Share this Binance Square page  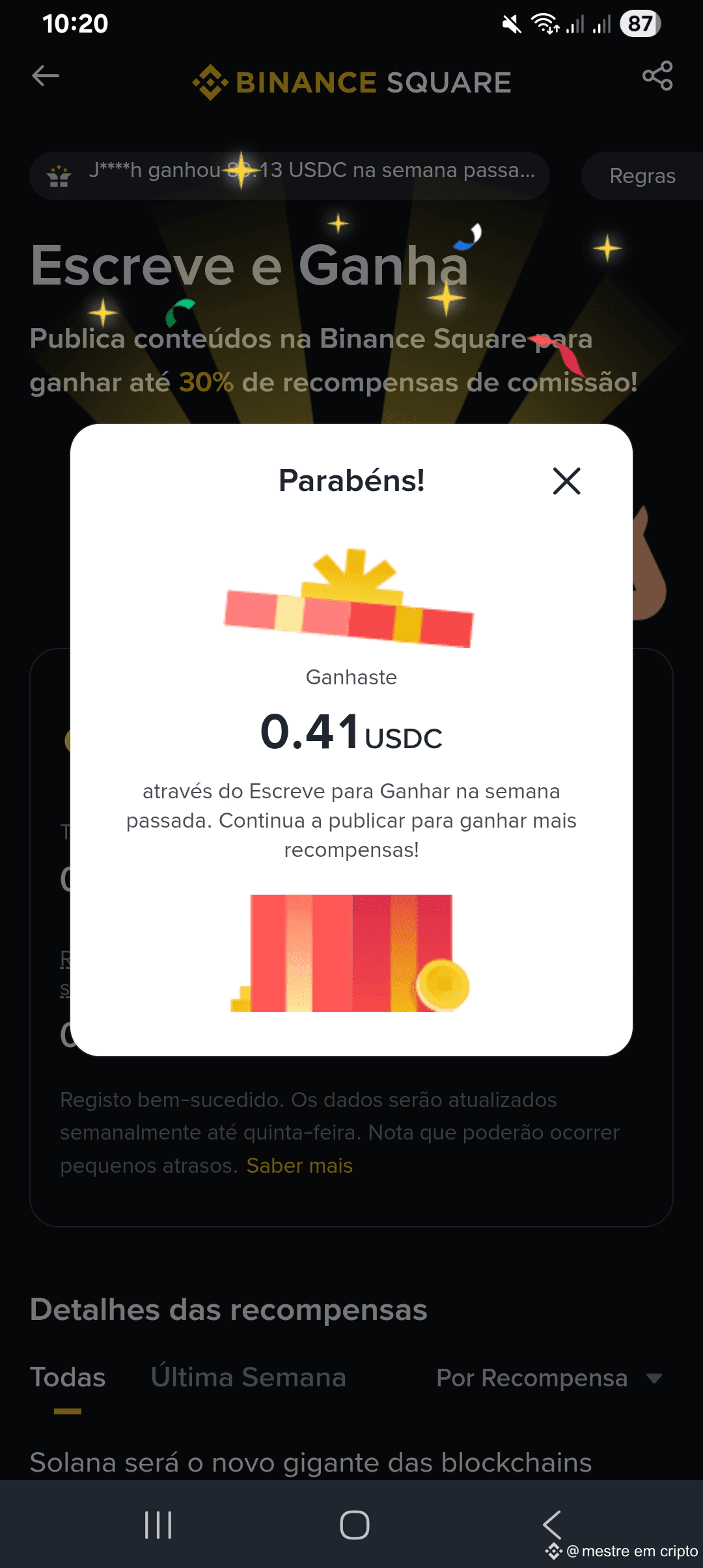click(x=657, y=76)
